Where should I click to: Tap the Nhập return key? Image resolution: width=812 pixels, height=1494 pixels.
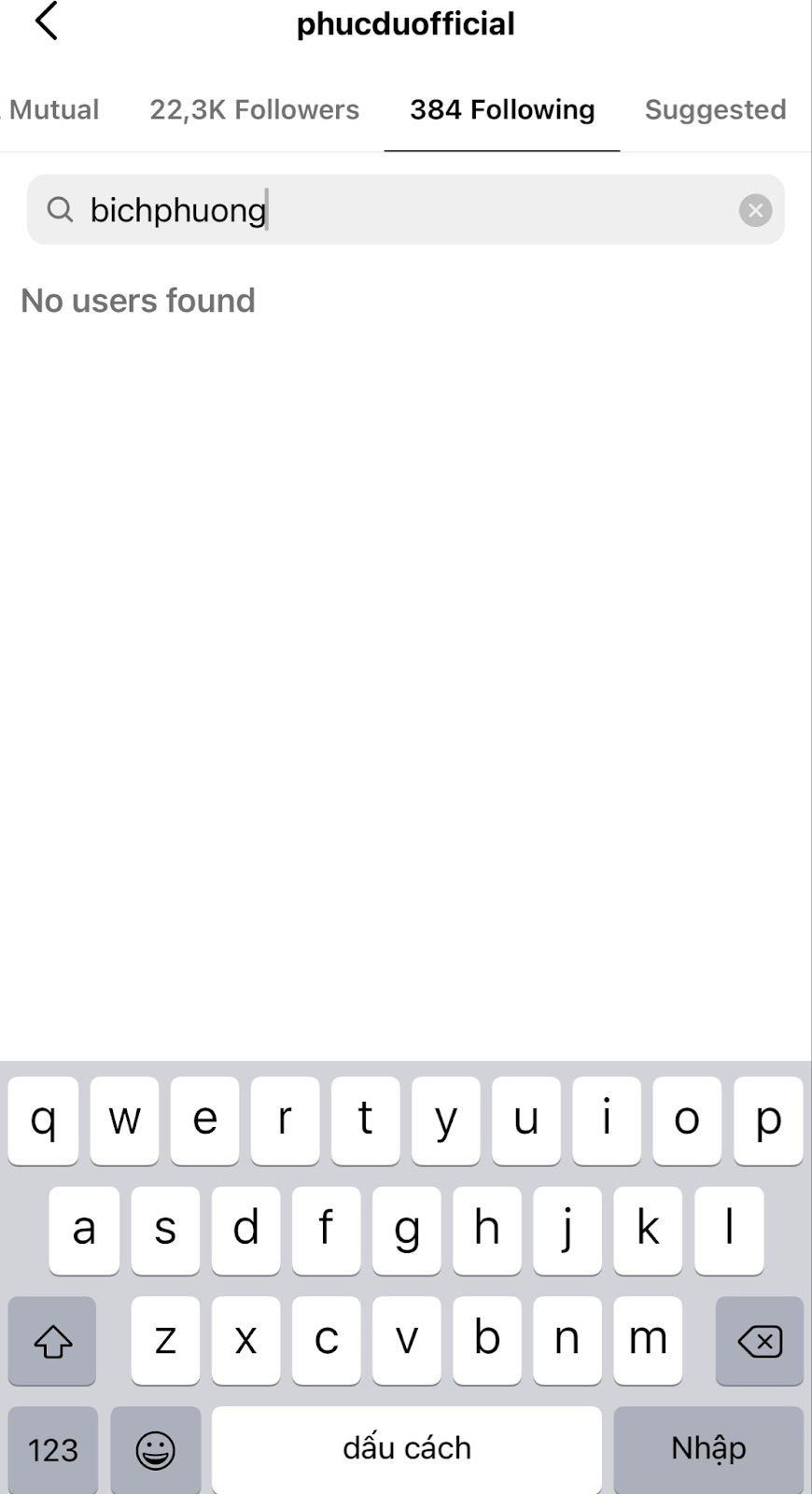point(708,1449)
